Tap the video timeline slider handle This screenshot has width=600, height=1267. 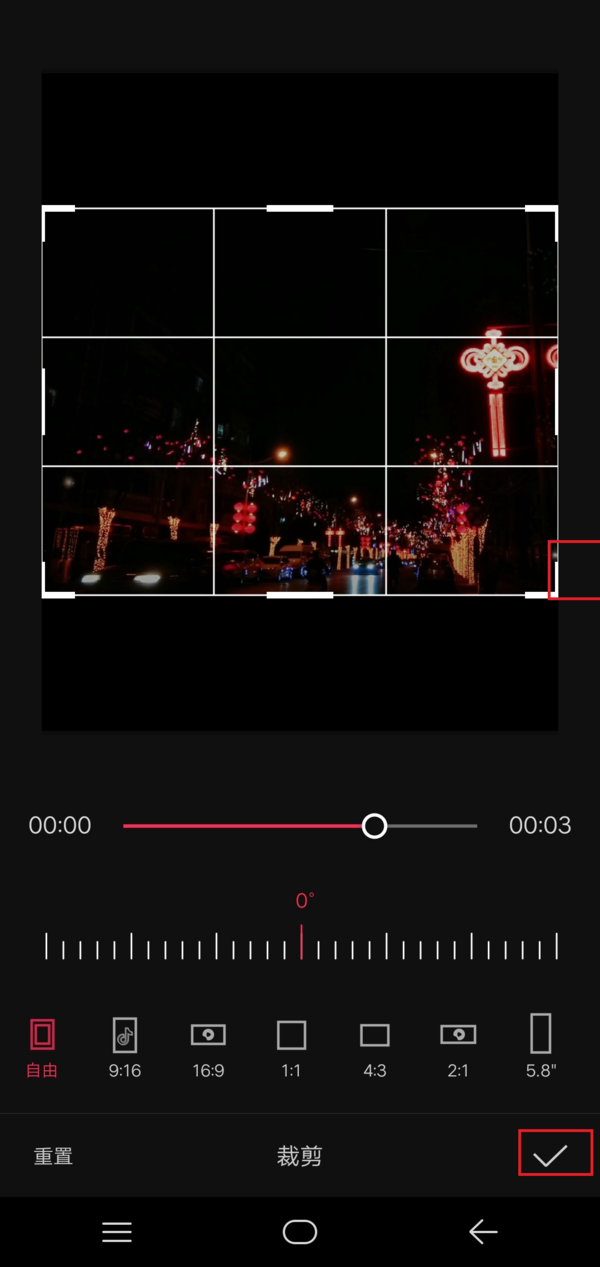374,825
